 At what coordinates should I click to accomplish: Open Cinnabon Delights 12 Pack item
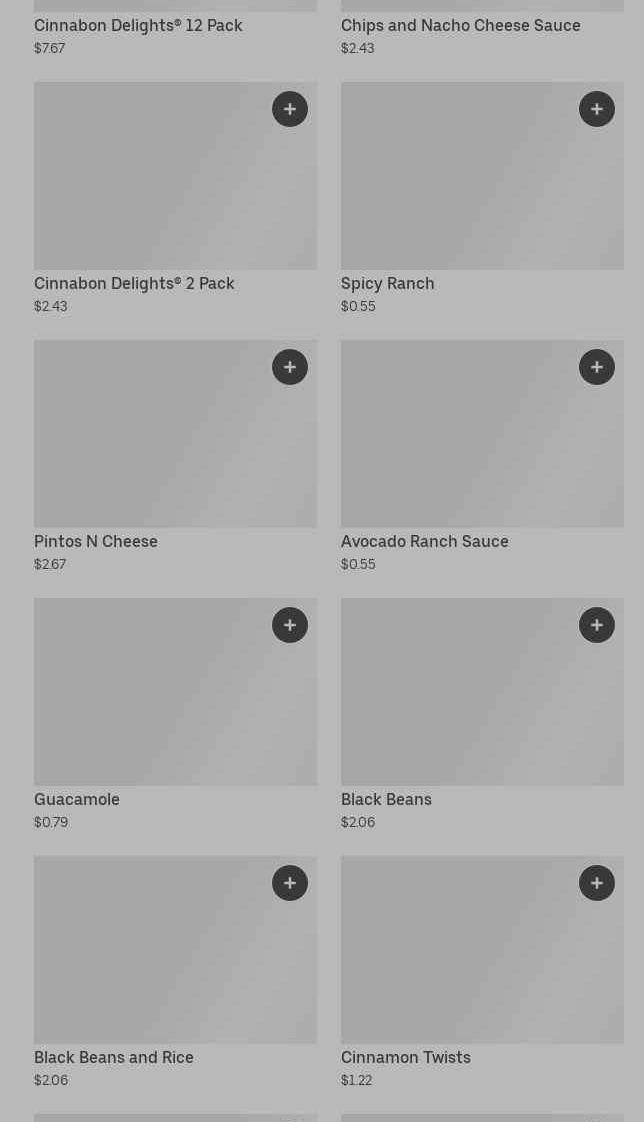[x=138, y=26]
